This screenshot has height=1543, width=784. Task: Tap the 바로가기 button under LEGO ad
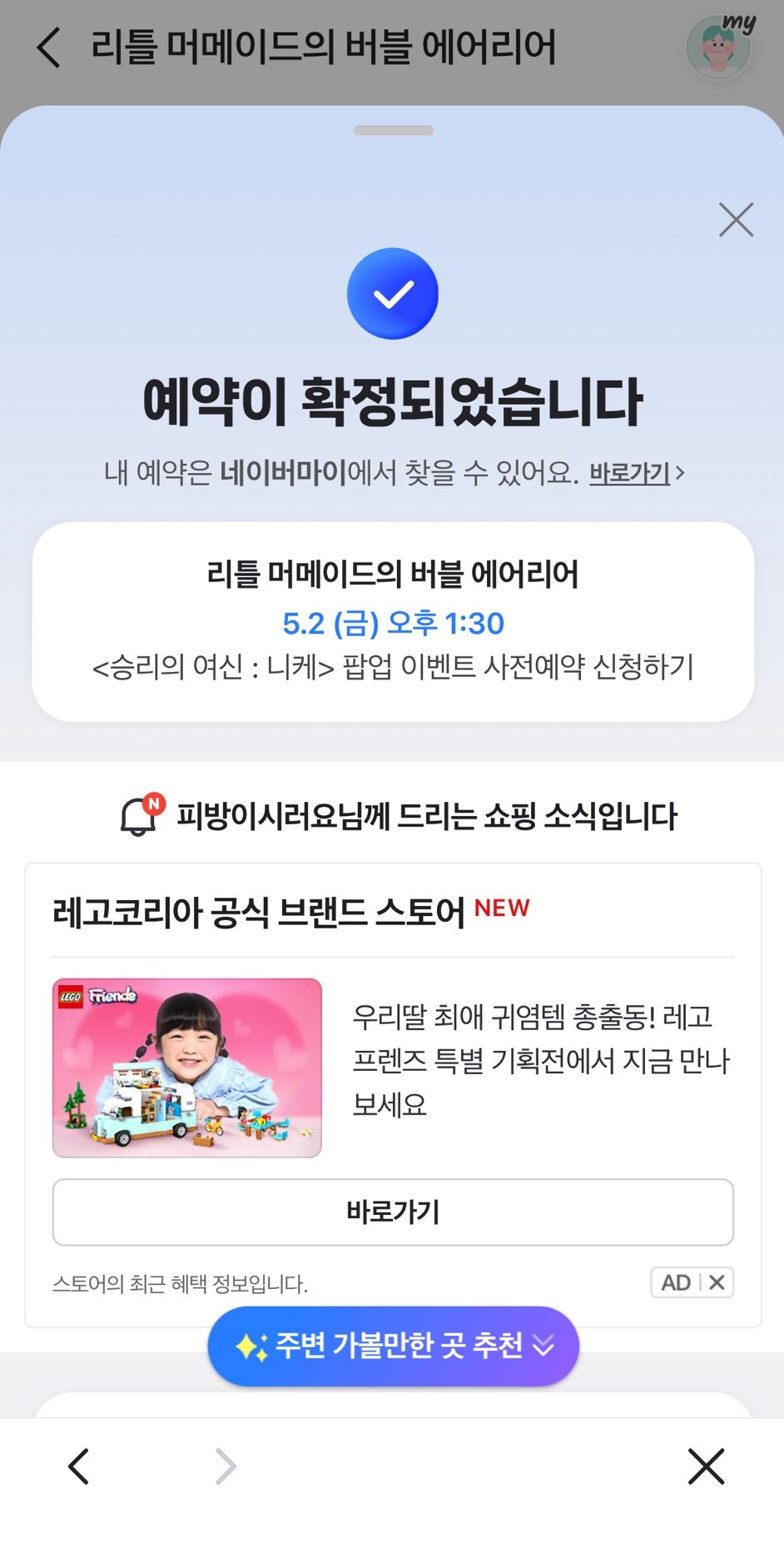coord(393,1212)
